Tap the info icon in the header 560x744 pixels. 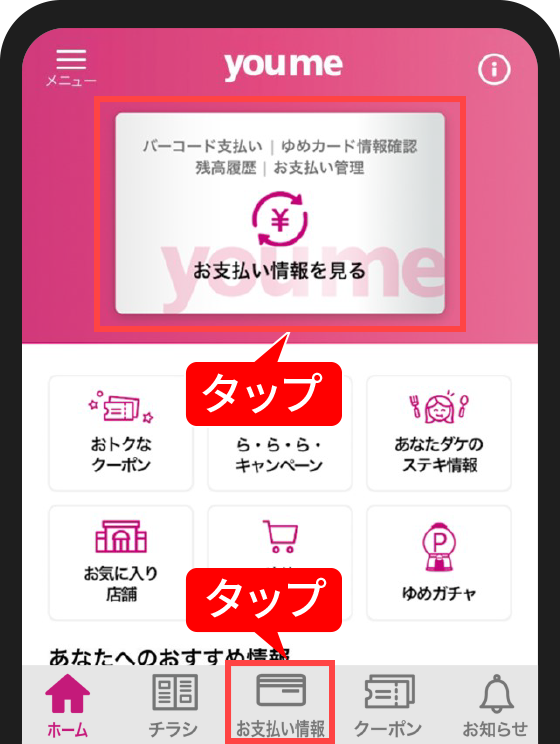[x=494, y=70]
